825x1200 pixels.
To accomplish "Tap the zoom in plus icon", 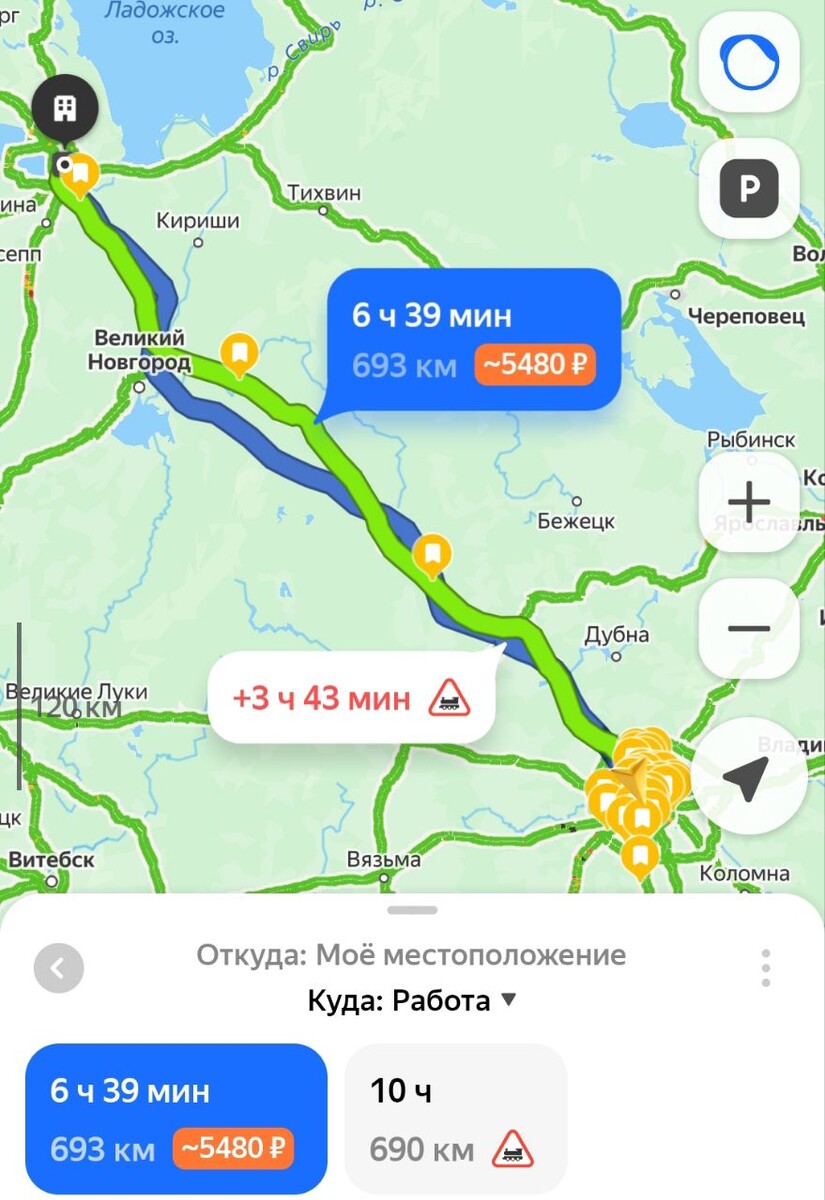I will coord(749,501).
